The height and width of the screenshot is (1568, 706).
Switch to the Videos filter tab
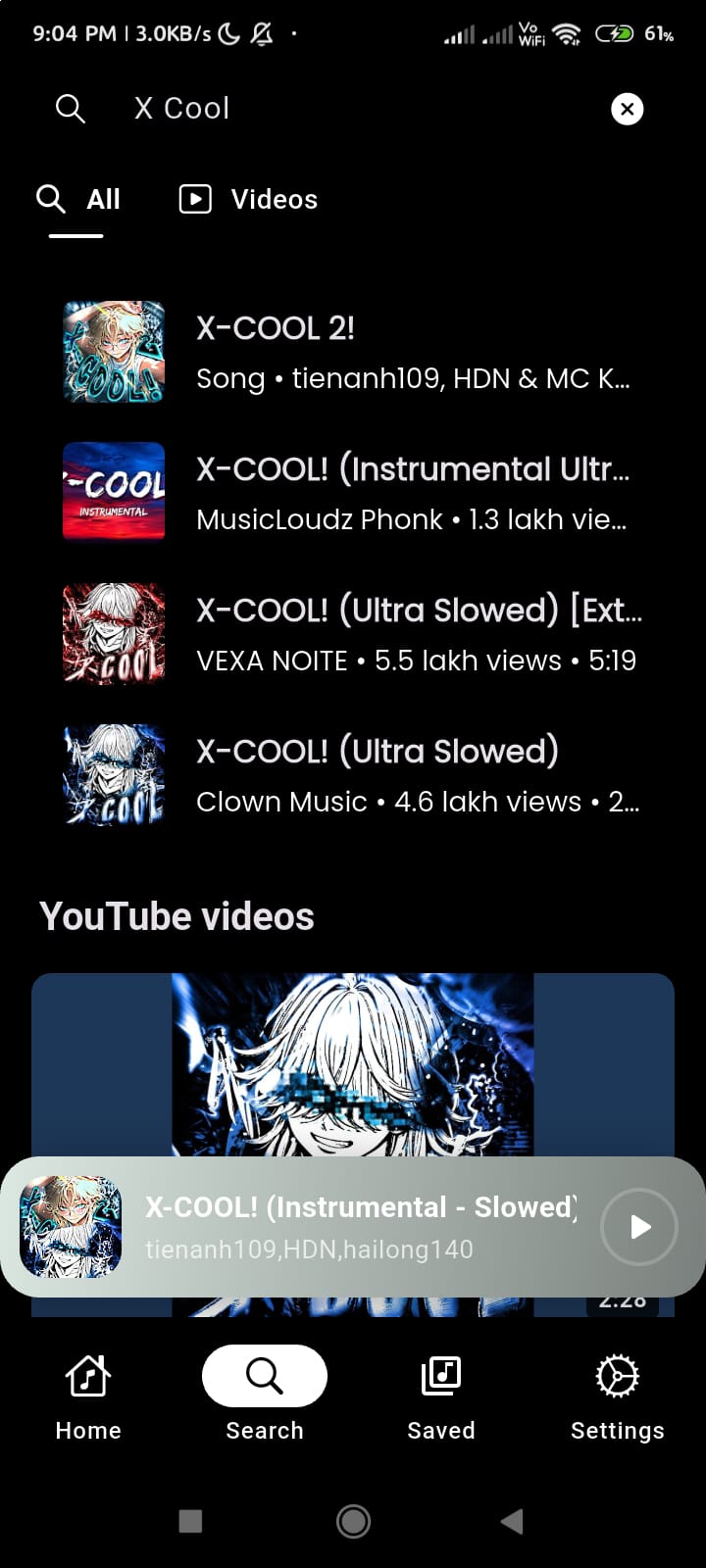point(248,199)
